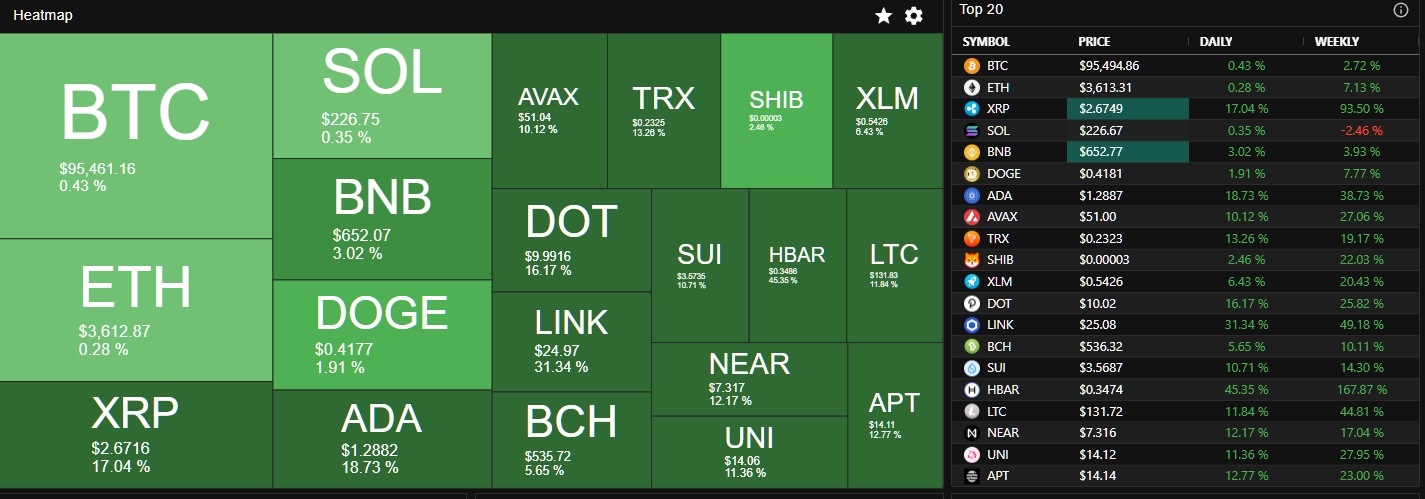Viewport: 1425px width, 499px height.
Task: Sort the table by the WEEKLY column
Action: (x=1336, y=42)
